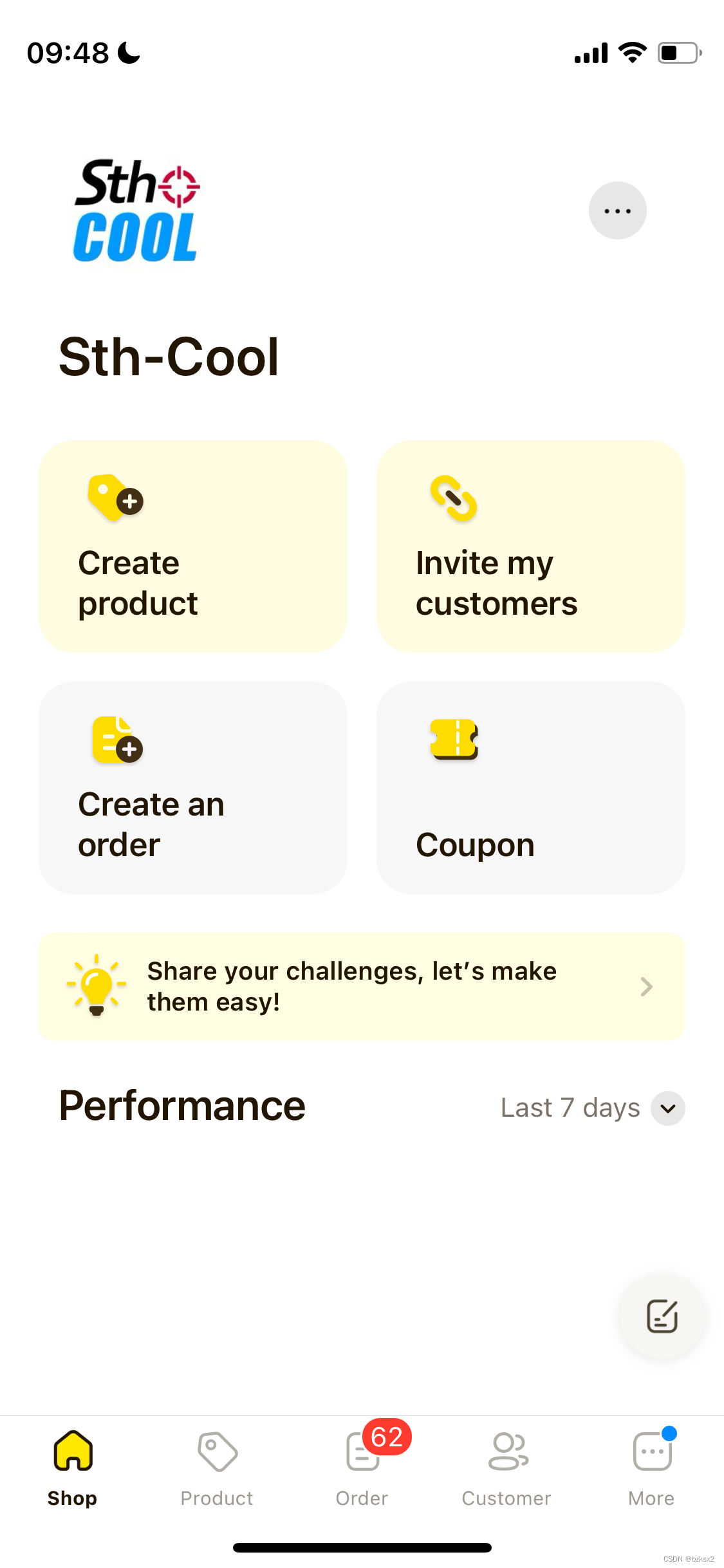Expand the Last 7 days dropdown
The image size is (724, 1568).
[667, 1108]
